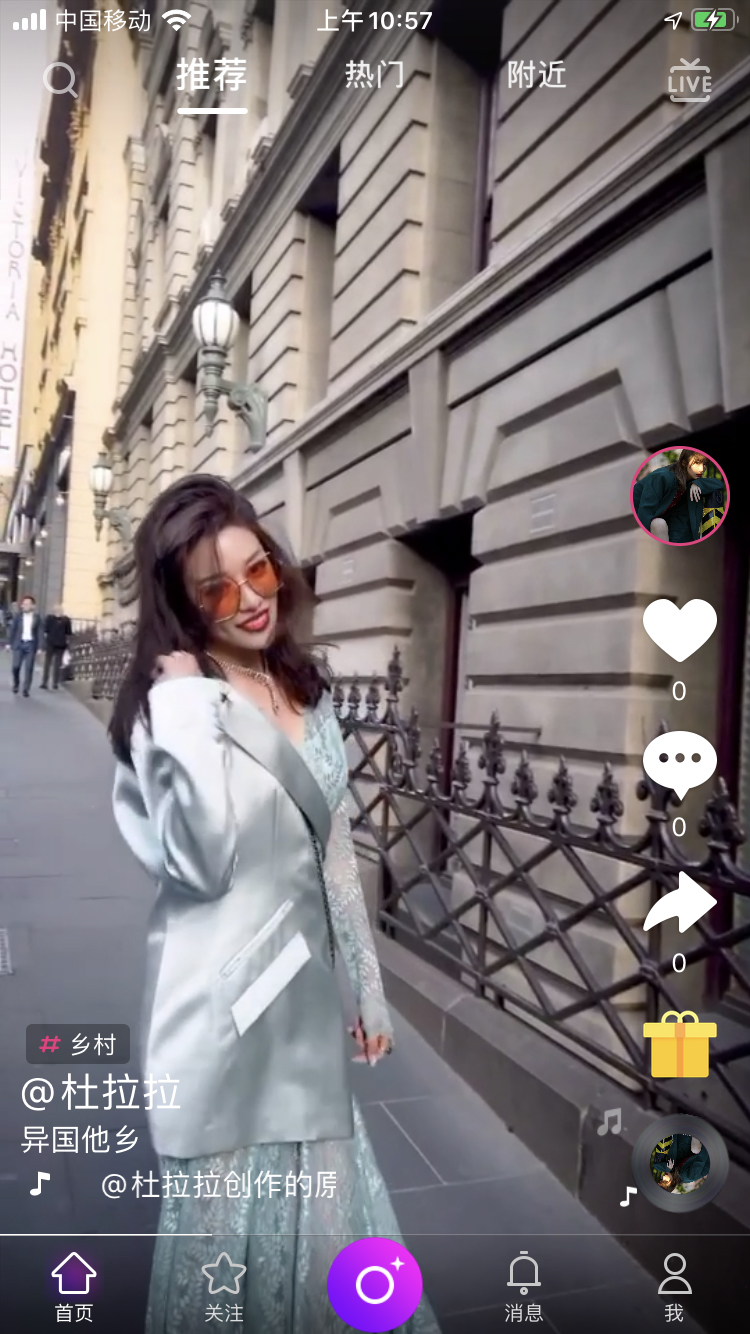Send a gift with the gift box

(680, 1044)
